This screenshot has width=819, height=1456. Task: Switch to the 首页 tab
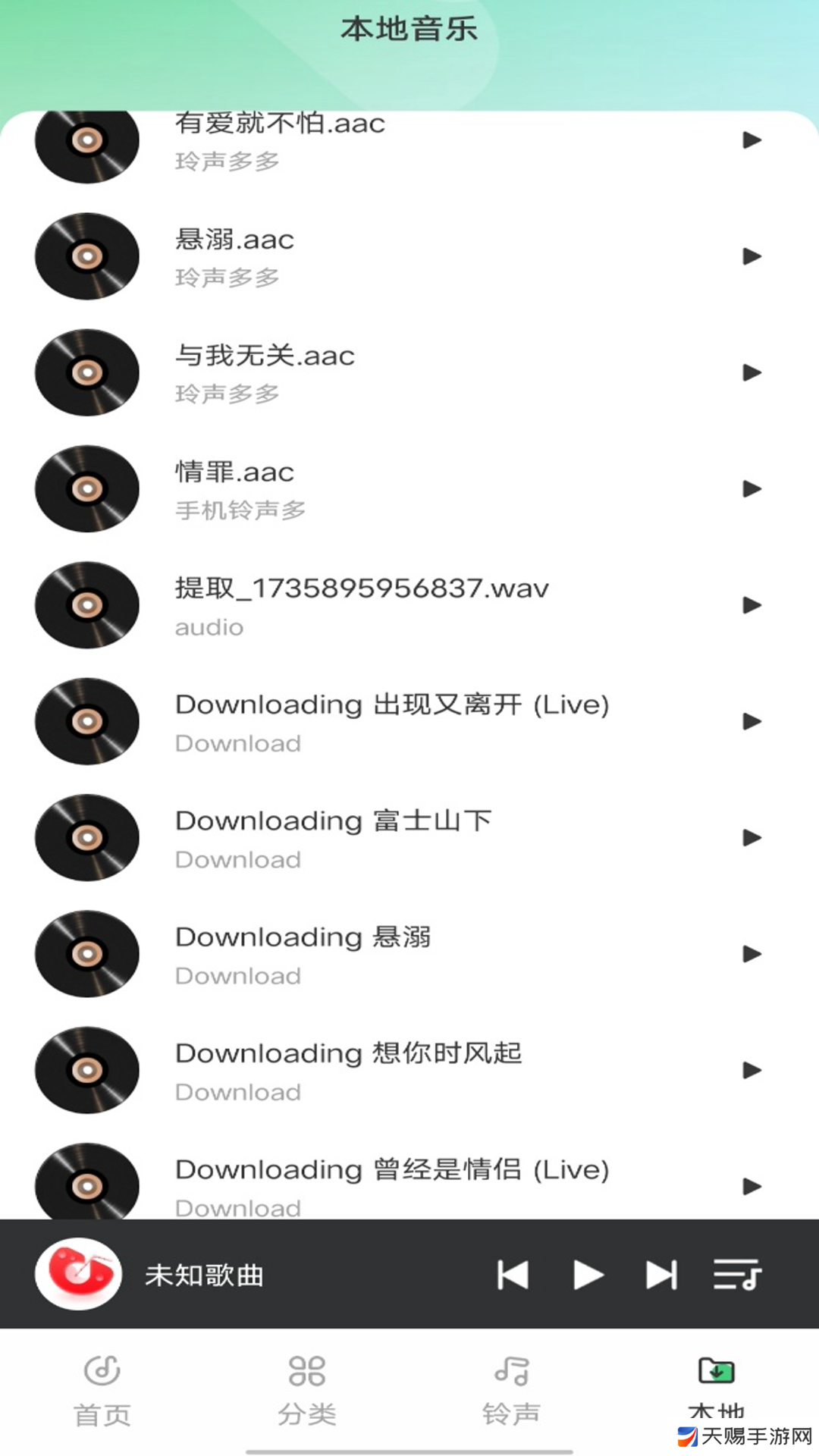click(102, 1392)
